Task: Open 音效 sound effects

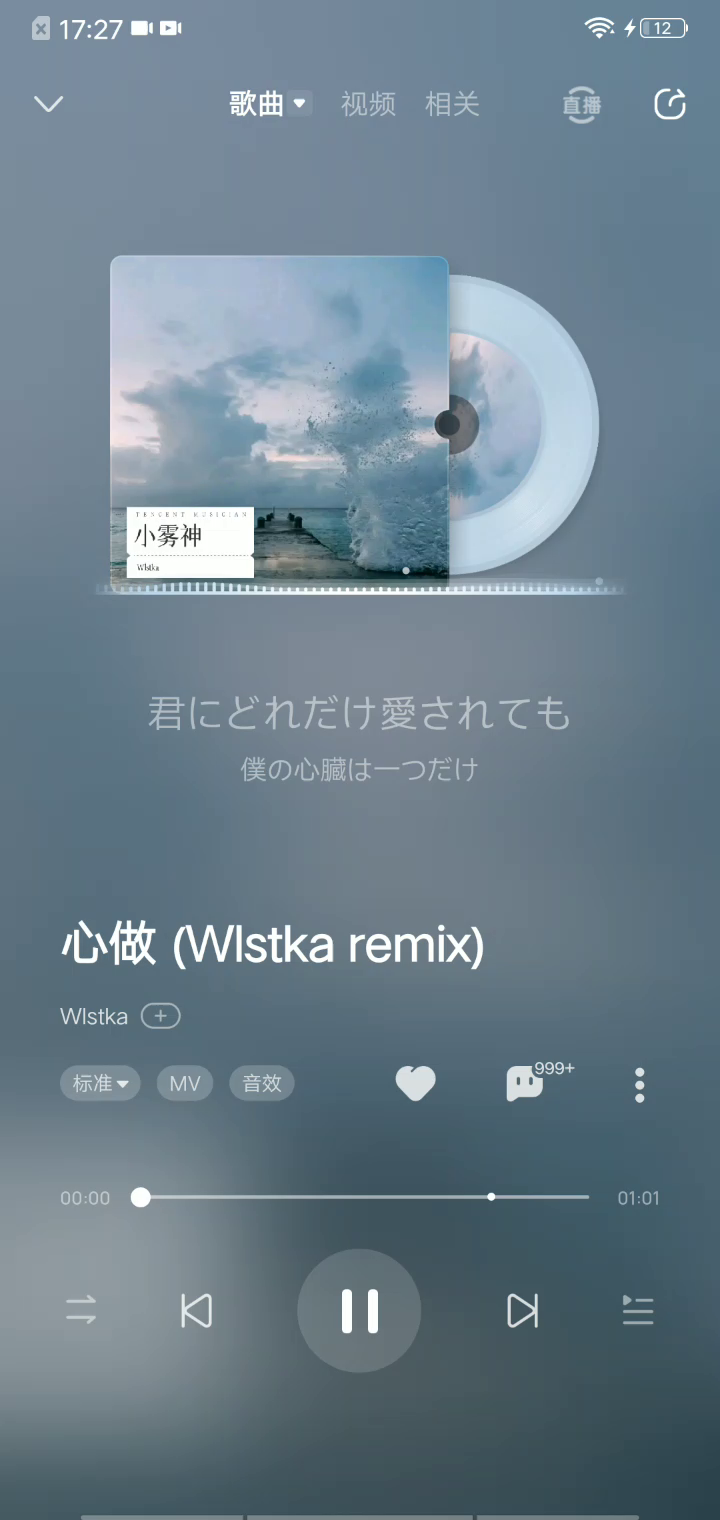Action: pos(262,1083)
